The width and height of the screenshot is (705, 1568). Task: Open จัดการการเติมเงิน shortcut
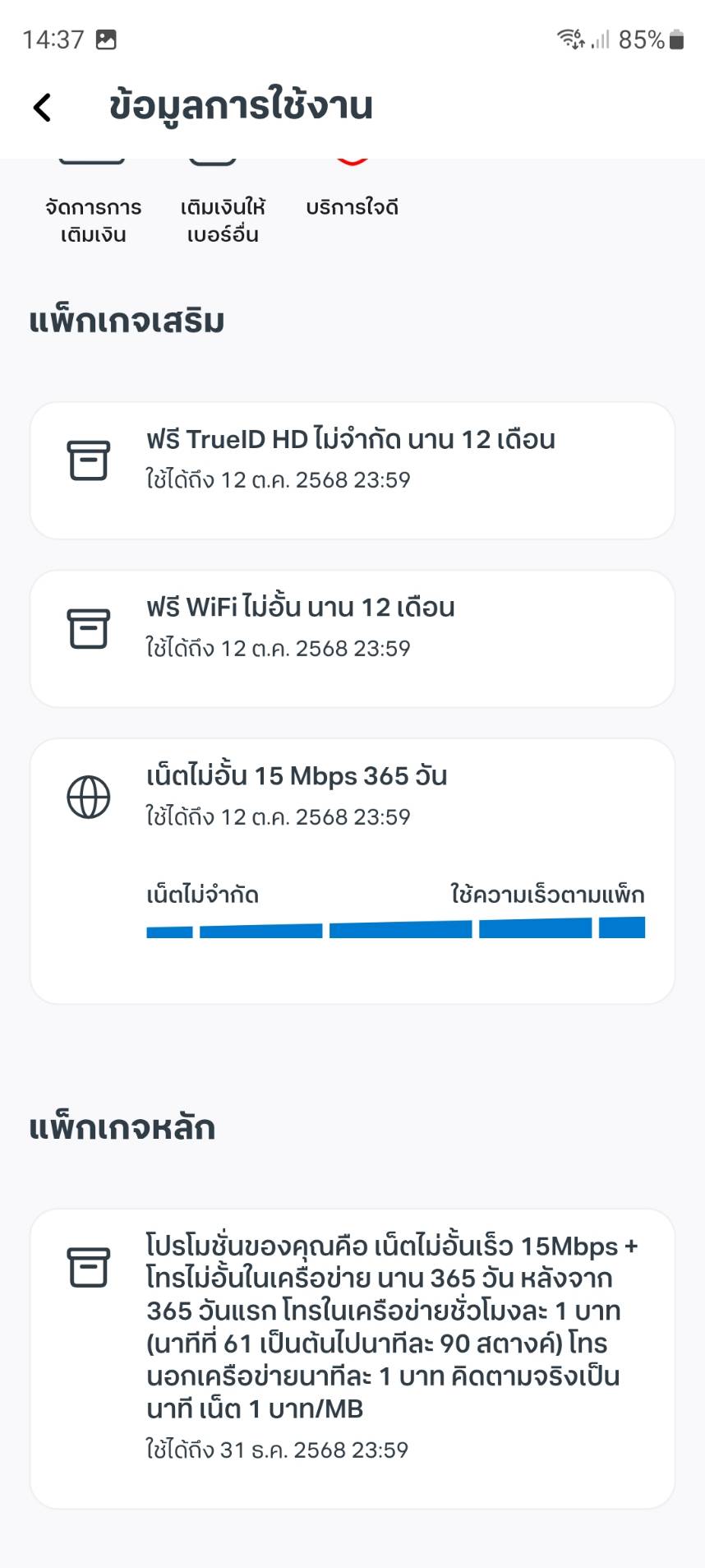(x=93, y=219)
